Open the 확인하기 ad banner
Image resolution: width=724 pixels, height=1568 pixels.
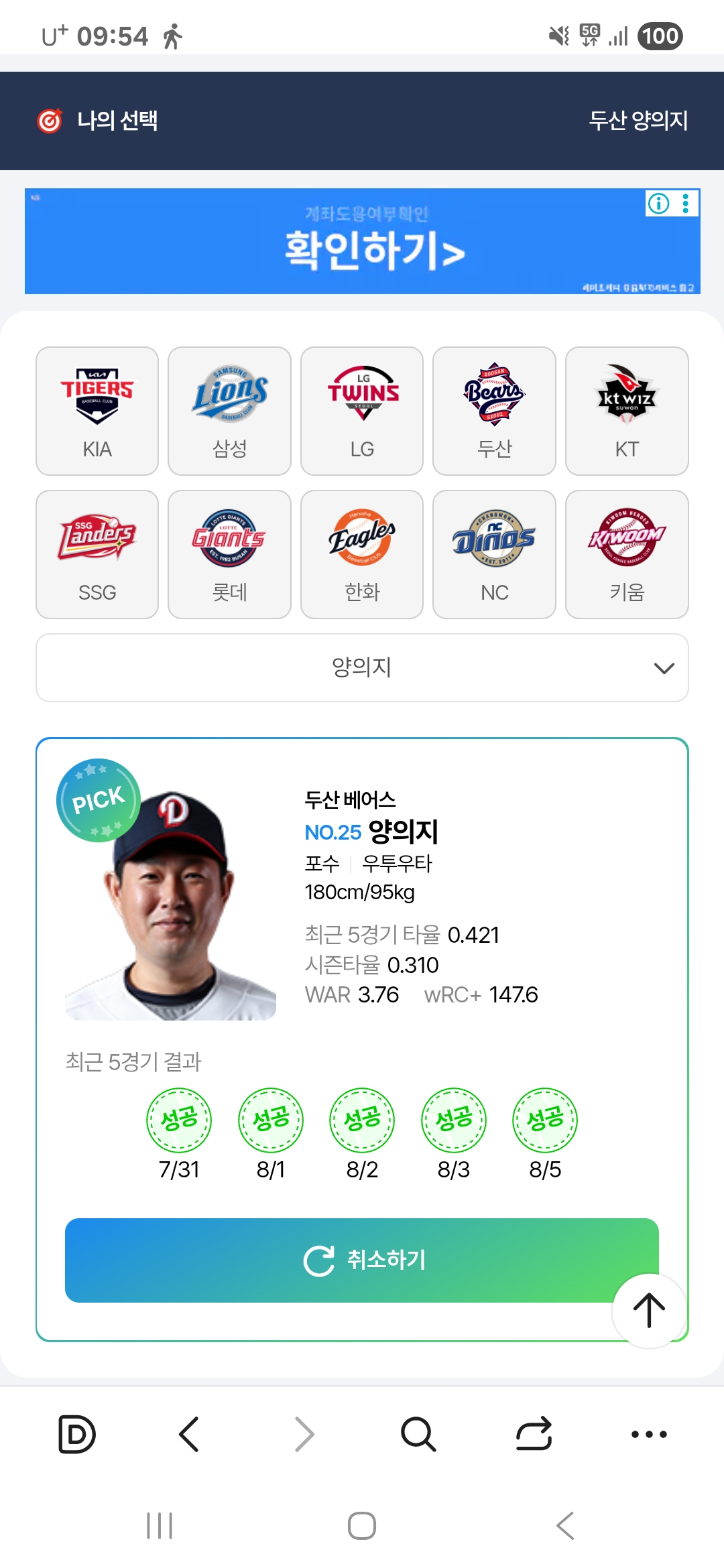pos(362,248)
